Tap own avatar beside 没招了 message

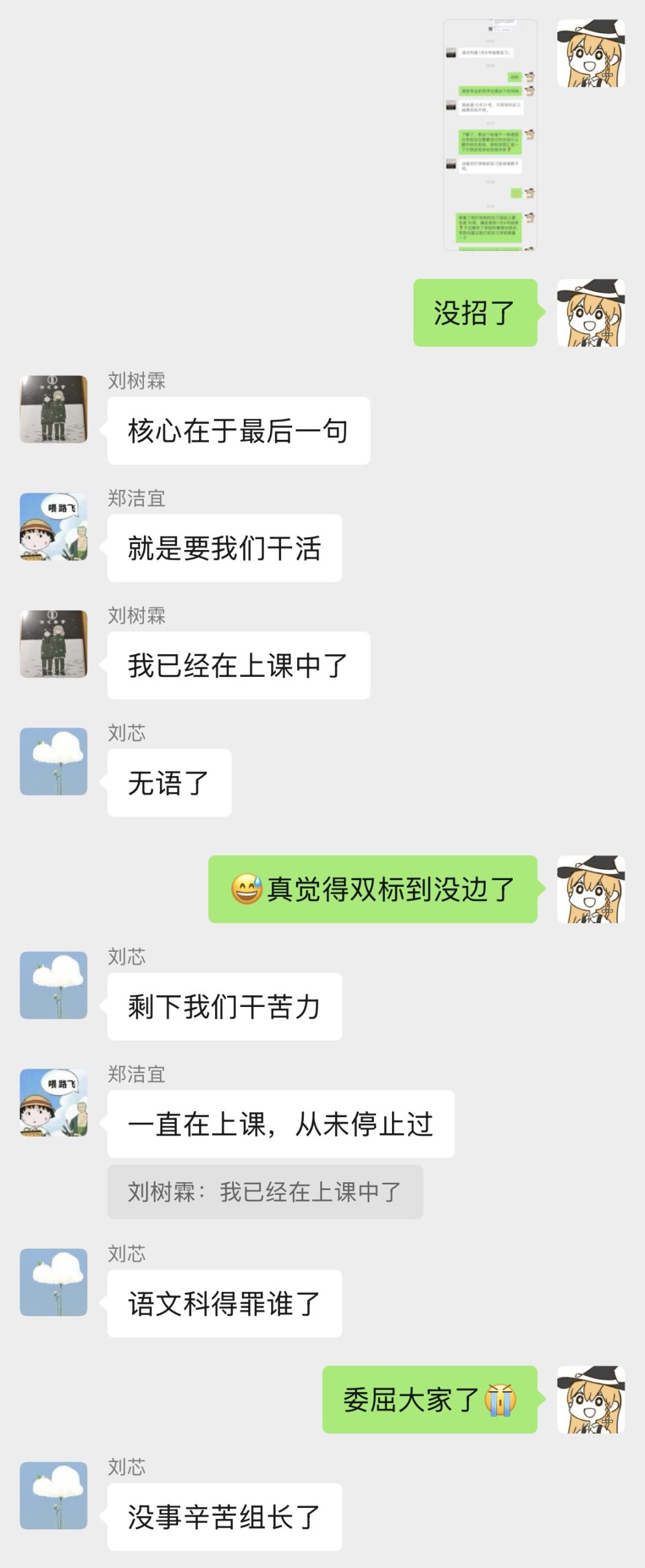coord(590,312)
